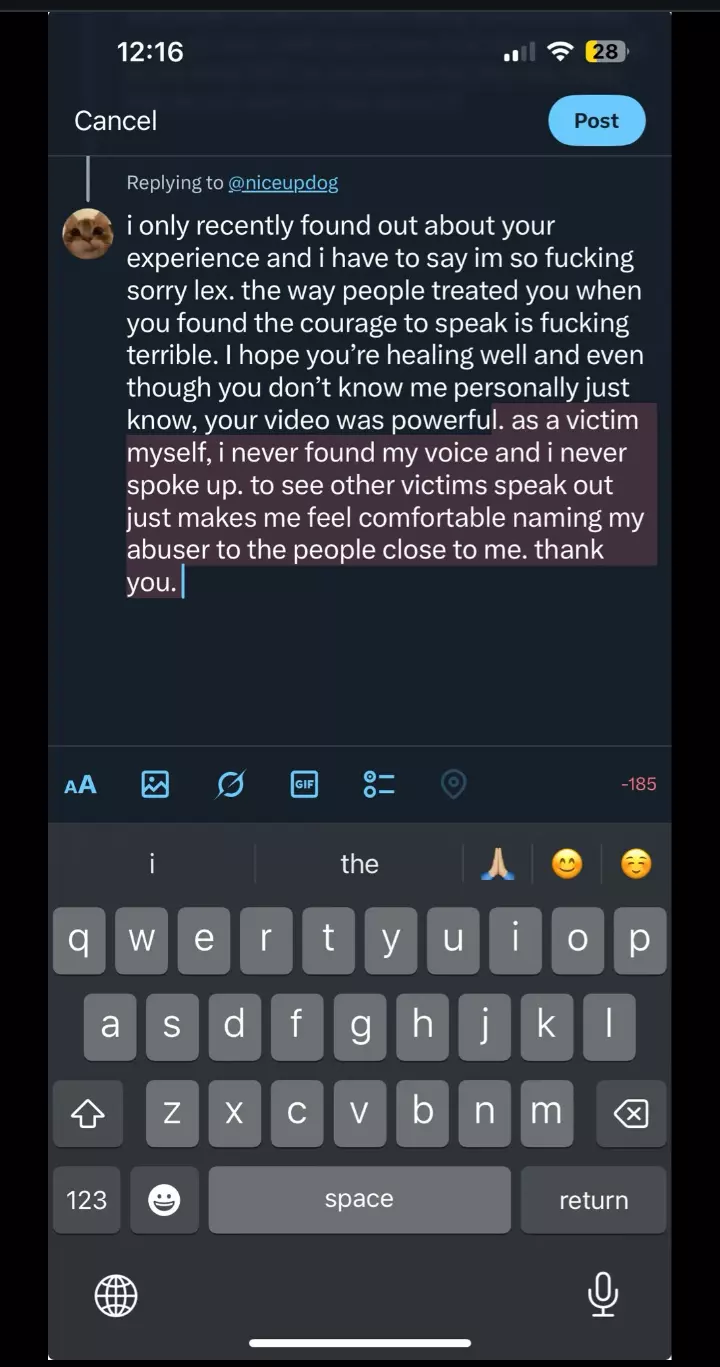
Task: Open the emoji keyboard
Action: (164, 1200)
